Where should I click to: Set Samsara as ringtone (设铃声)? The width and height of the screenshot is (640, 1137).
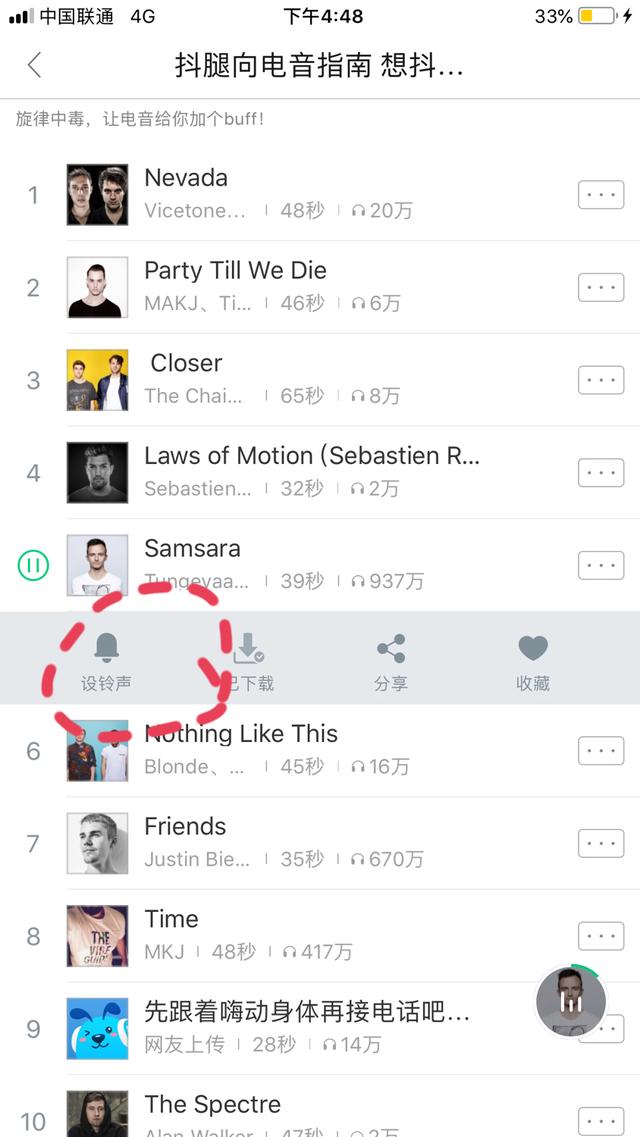[x=106, y=661]
